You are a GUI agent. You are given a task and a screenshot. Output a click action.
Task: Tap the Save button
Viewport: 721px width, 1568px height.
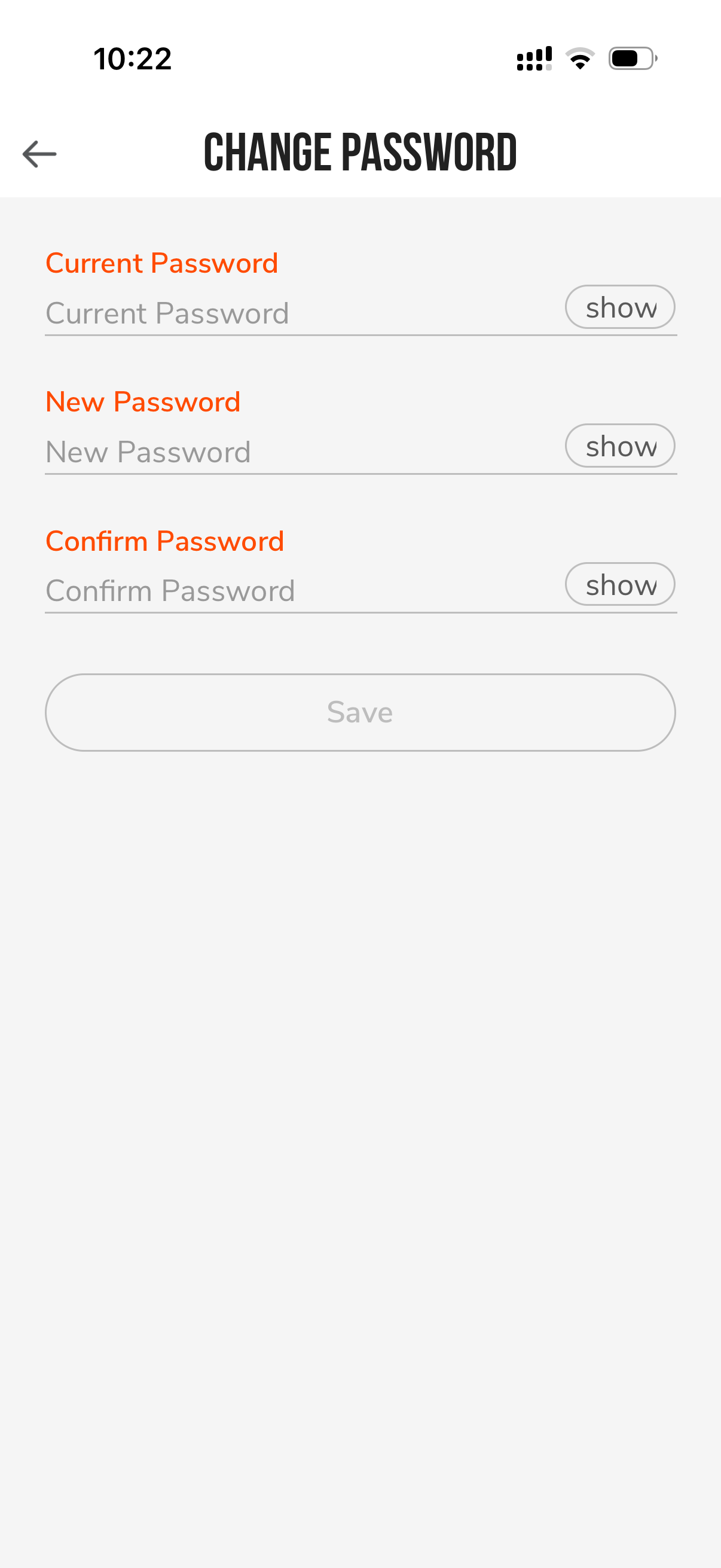click(360, 712)
